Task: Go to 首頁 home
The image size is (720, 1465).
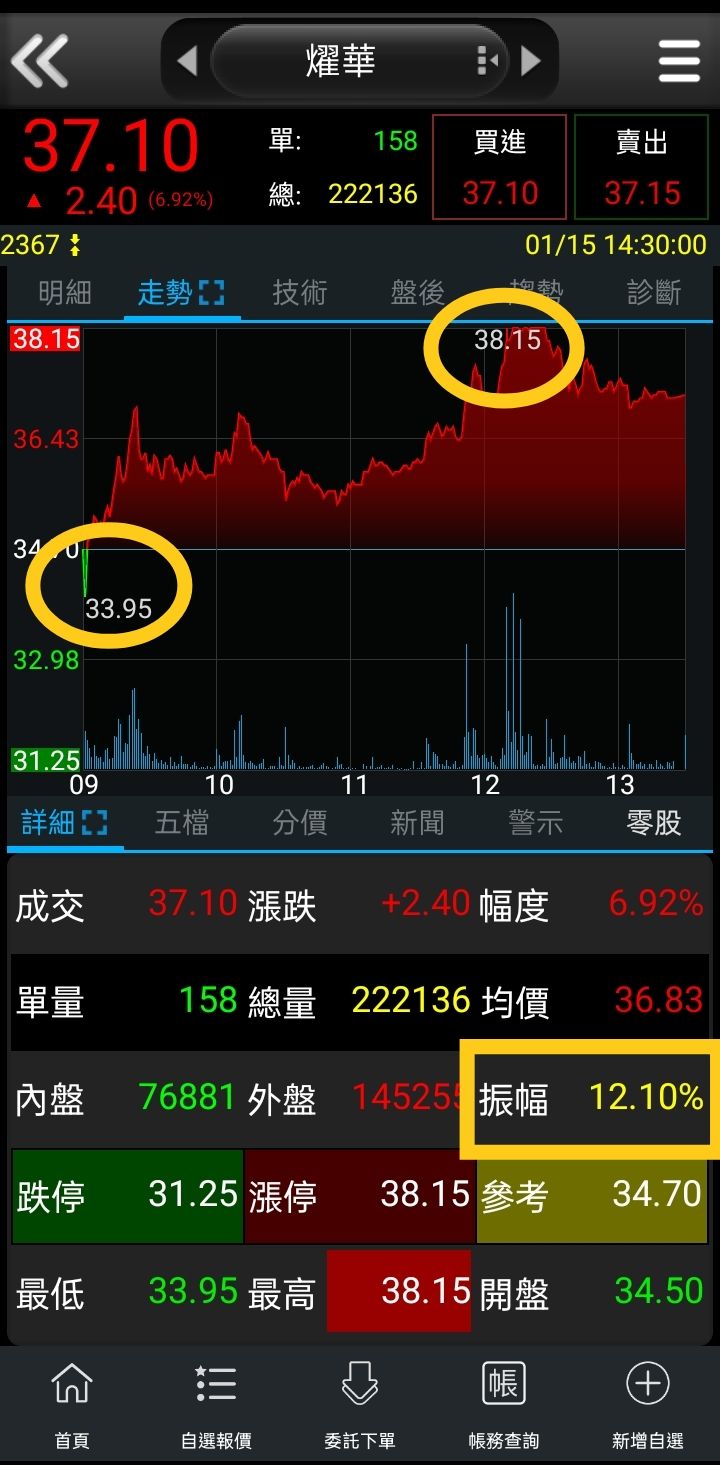Action: [72, 1405]
